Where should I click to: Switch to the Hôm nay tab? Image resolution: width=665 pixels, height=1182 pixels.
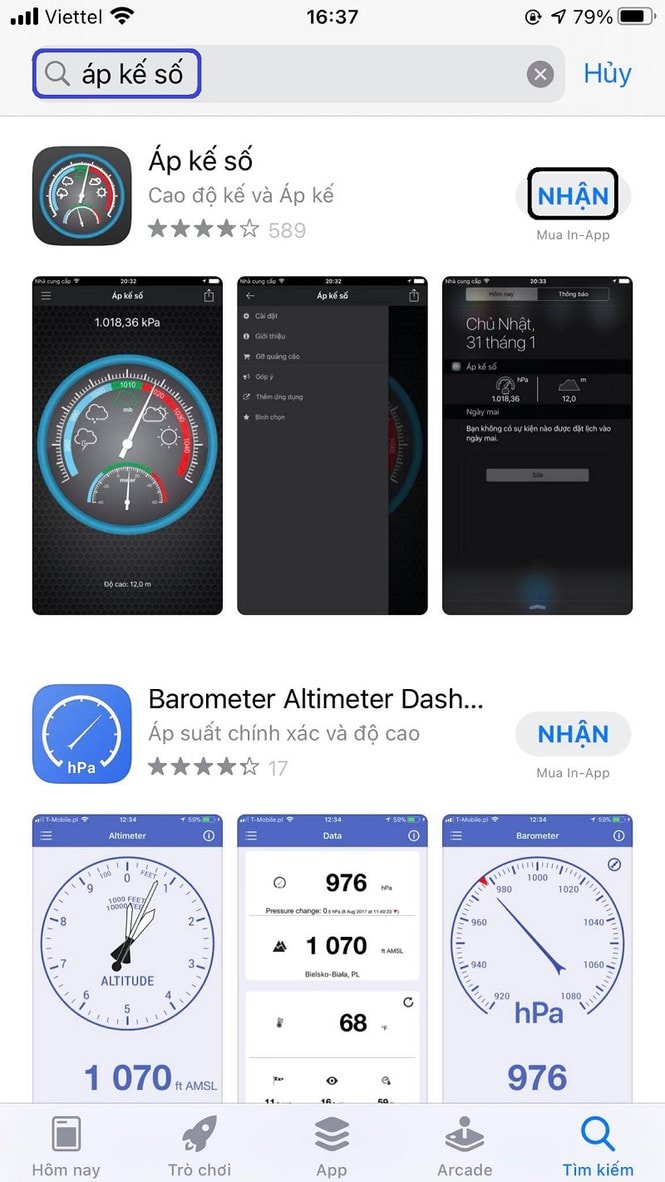pyautogui.click(x=66, y=1145)
